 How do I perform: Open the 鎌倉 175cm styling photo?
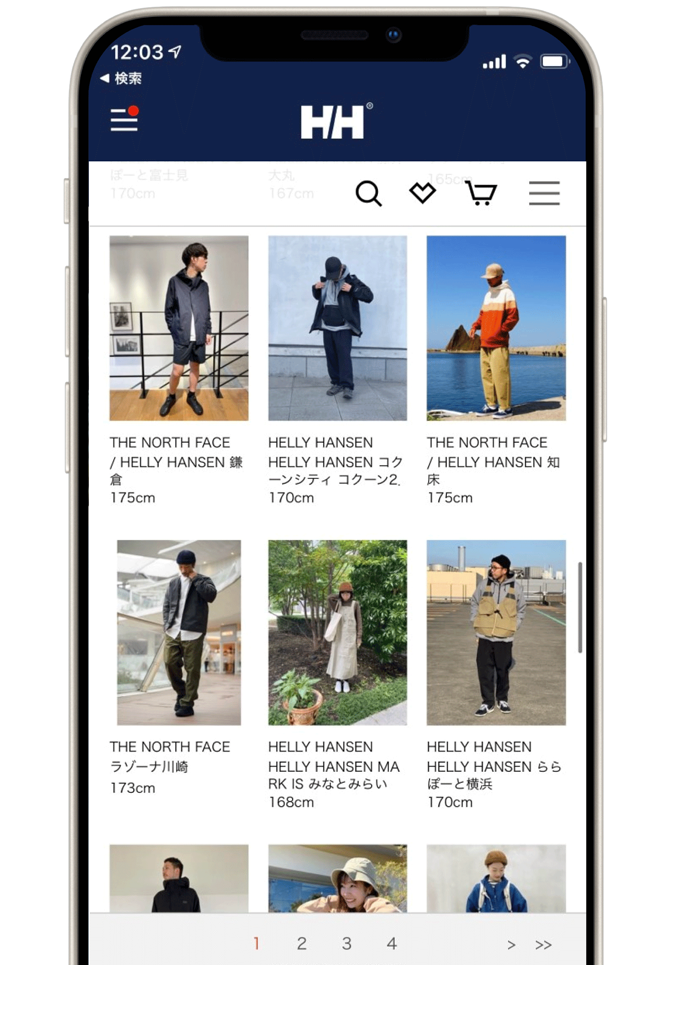179,328
